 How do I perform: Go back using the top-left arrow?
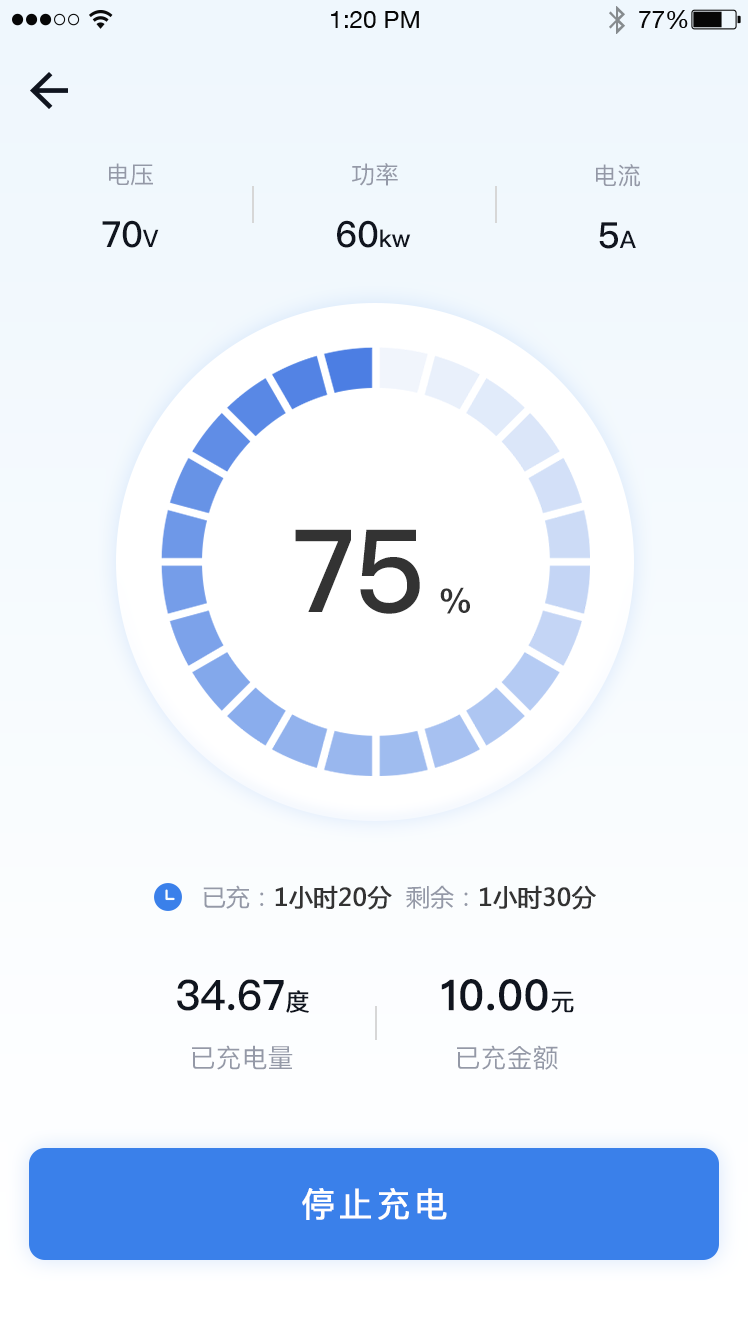pos(49,91)
